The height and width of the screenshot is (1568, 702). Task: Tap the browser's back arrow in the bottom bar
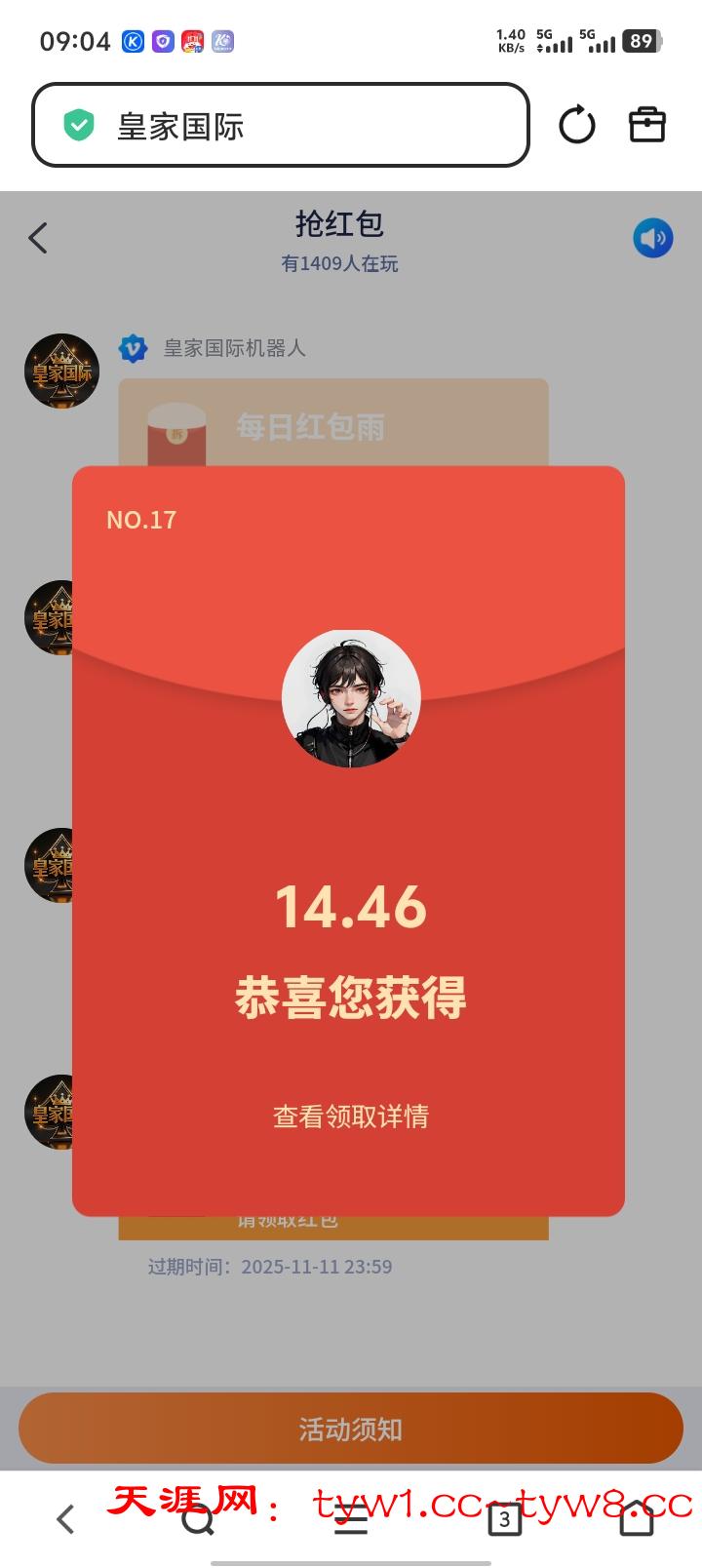65,1519
